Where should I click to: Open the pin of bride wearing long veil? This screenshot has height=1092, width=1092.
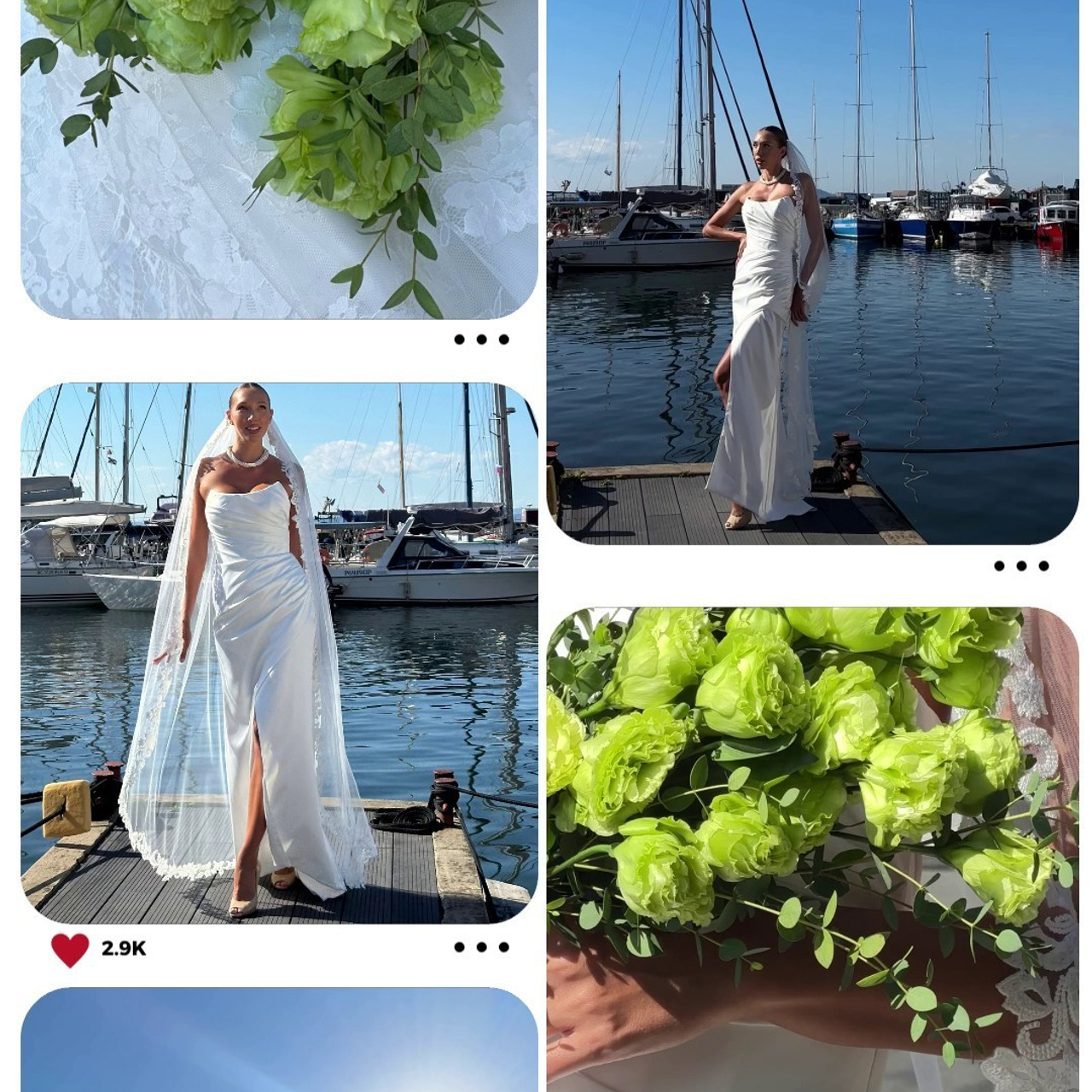tap(279, 653)
